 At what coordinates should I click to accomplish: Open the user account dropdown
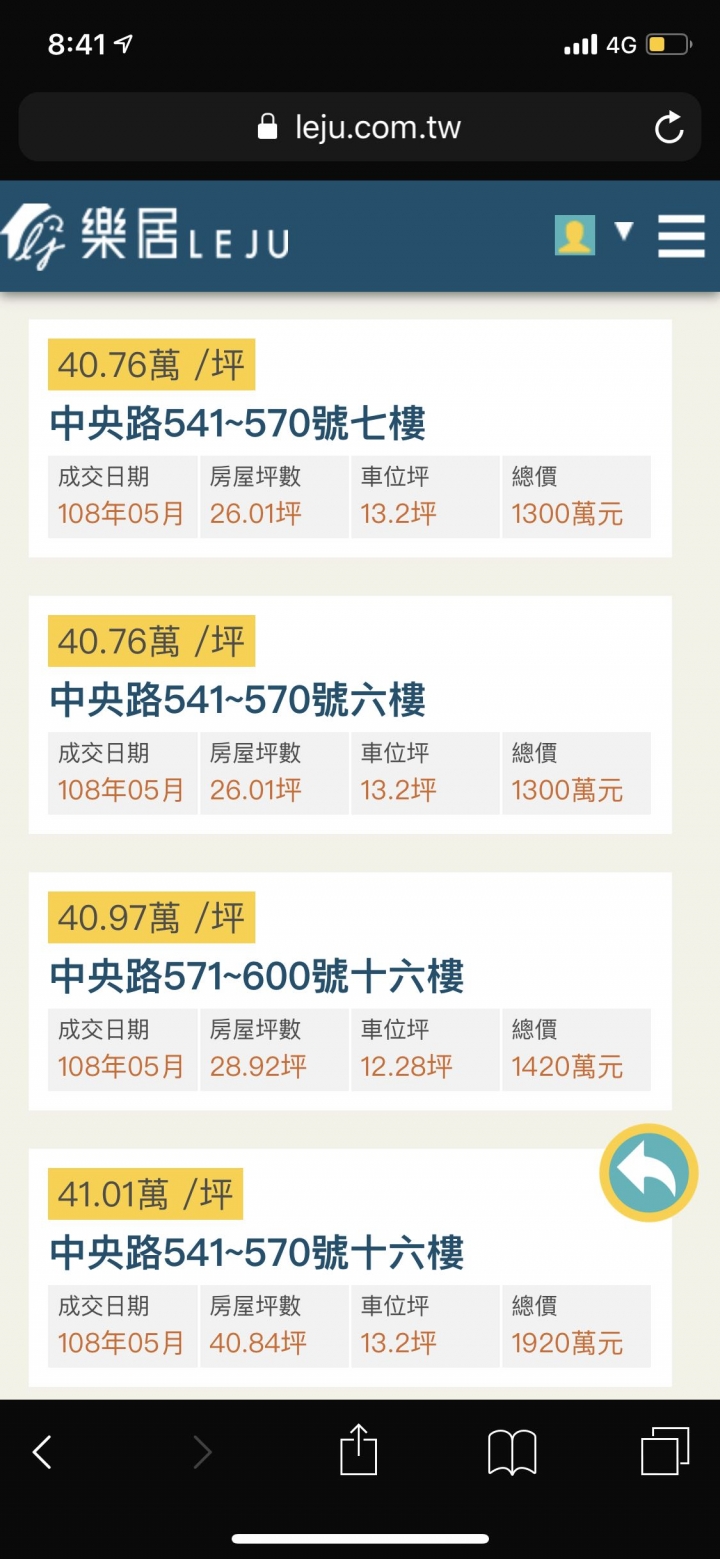(x=594, y=235)
